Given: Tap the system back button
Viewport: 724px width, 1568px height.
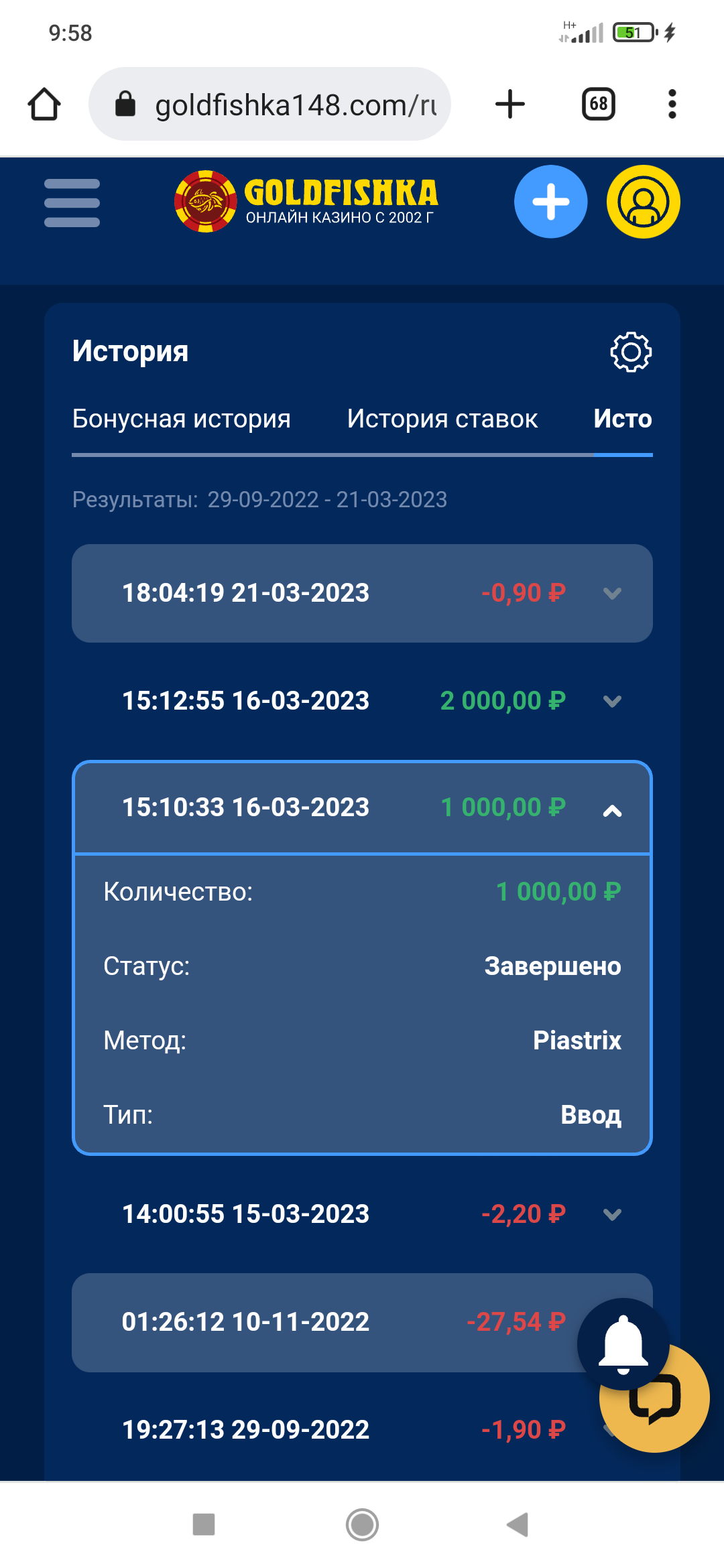Looking at the screenshot, I should pyautogui.click(x=518, y=1524).
